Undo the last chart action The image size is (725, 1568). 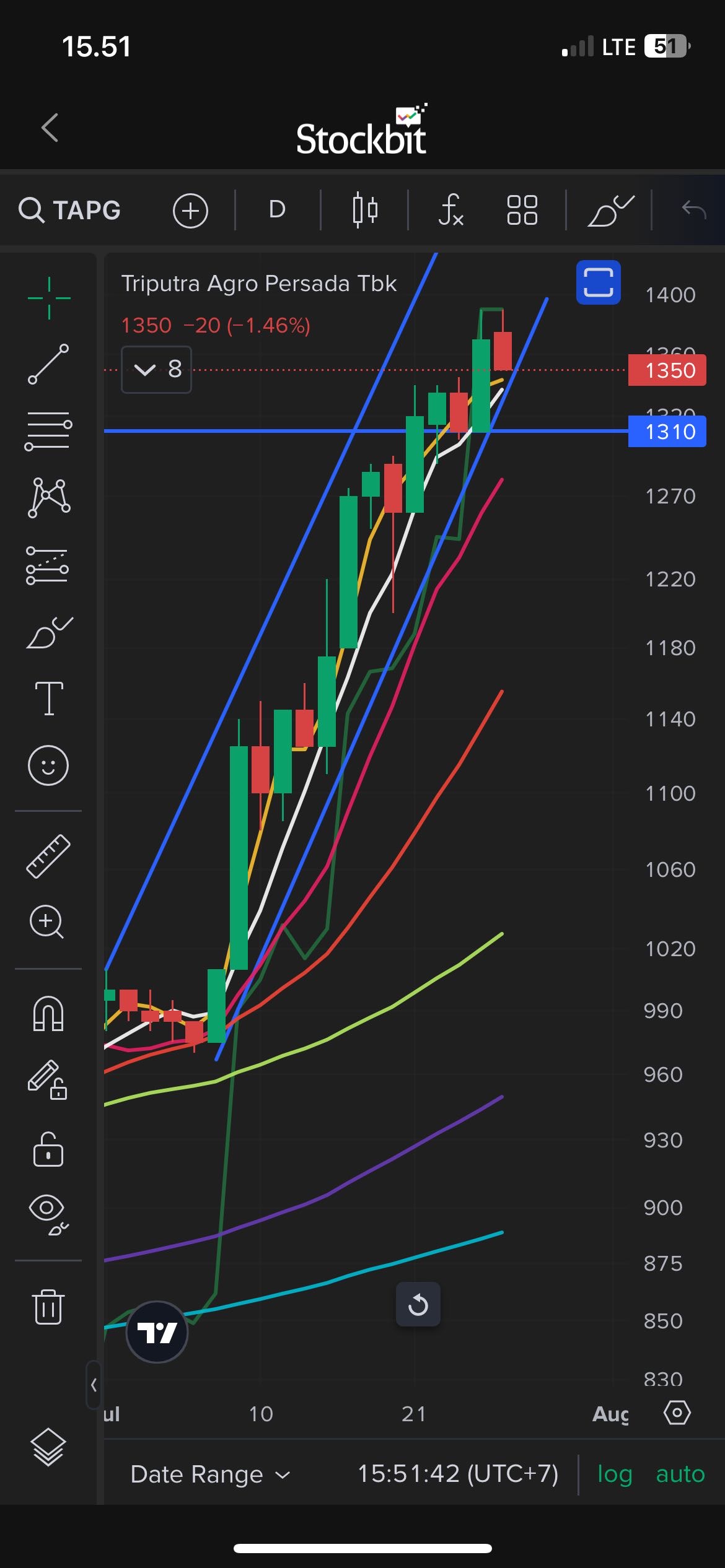point(693,210)
